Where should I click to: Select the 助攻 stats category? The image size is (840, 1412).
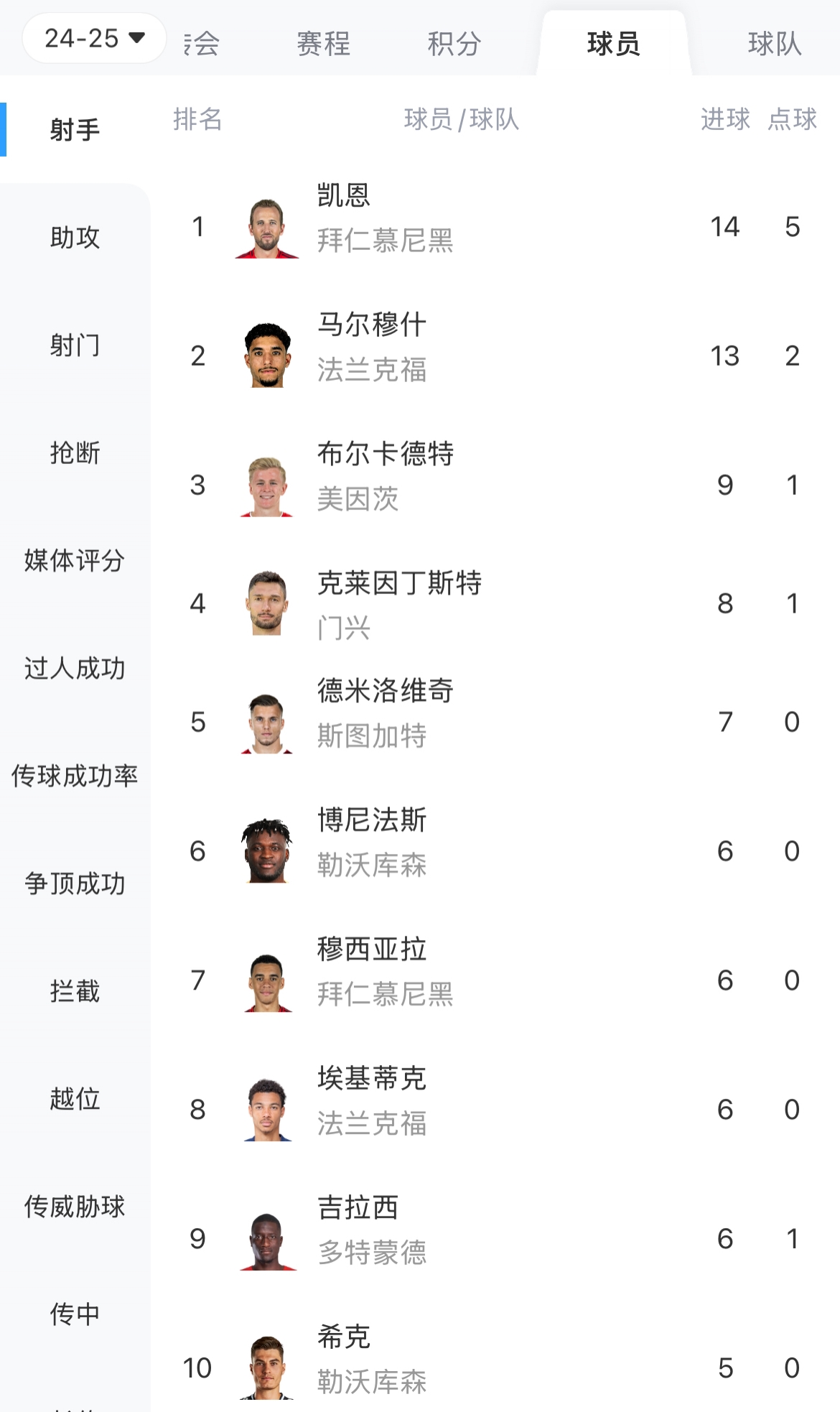pos(75,237)
